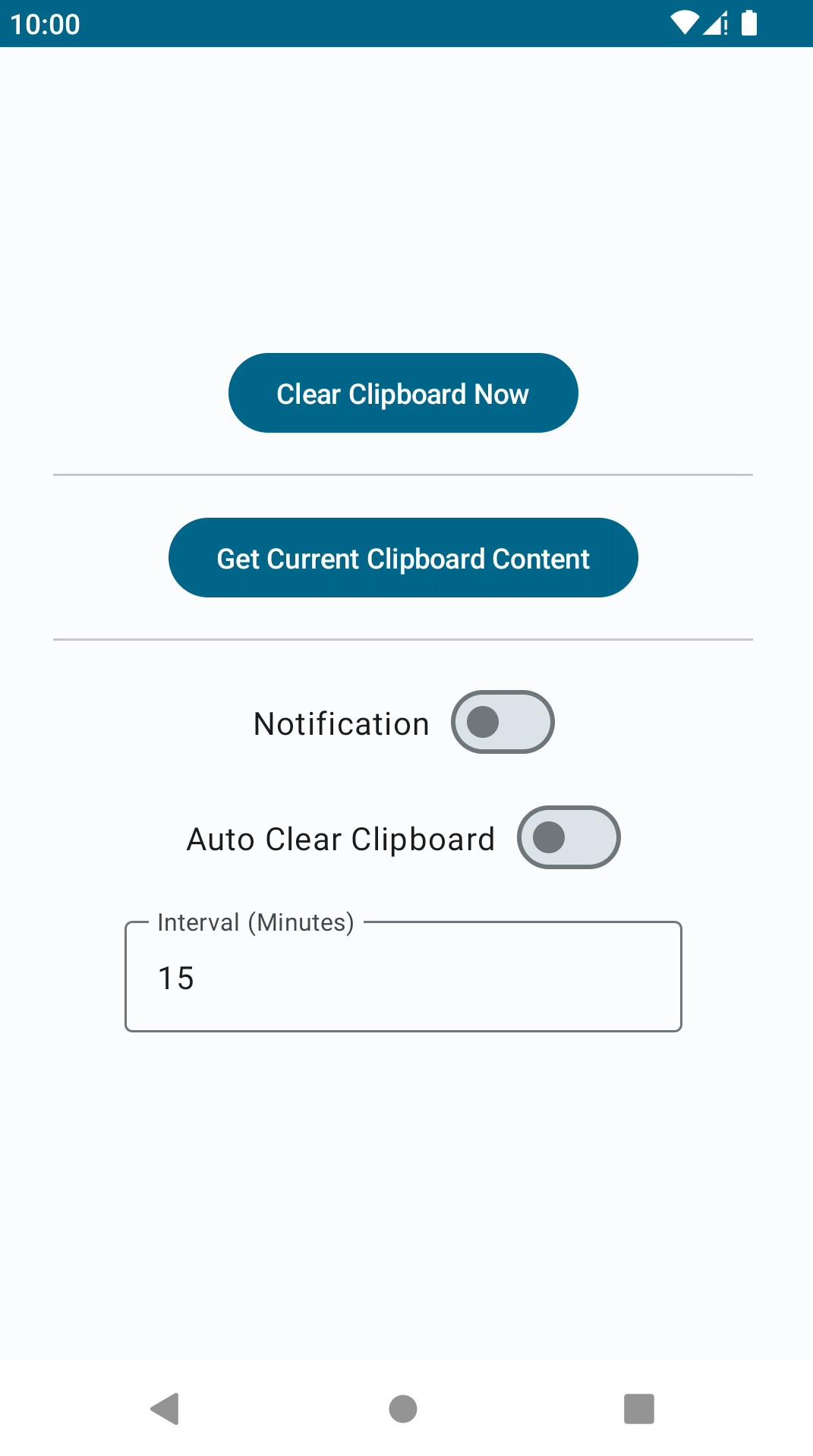Get current clipboard content

pos(403,558)
